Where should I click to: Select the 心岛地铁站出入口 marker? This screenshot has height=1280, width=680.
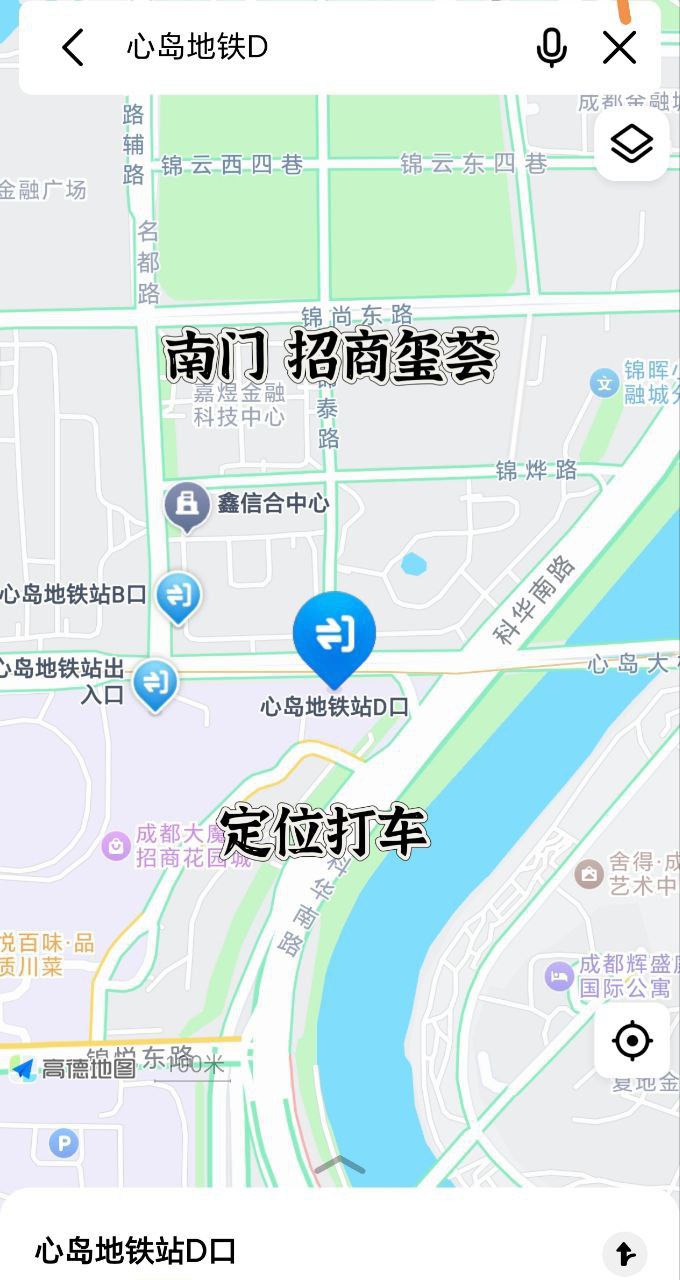coord(155,684)
